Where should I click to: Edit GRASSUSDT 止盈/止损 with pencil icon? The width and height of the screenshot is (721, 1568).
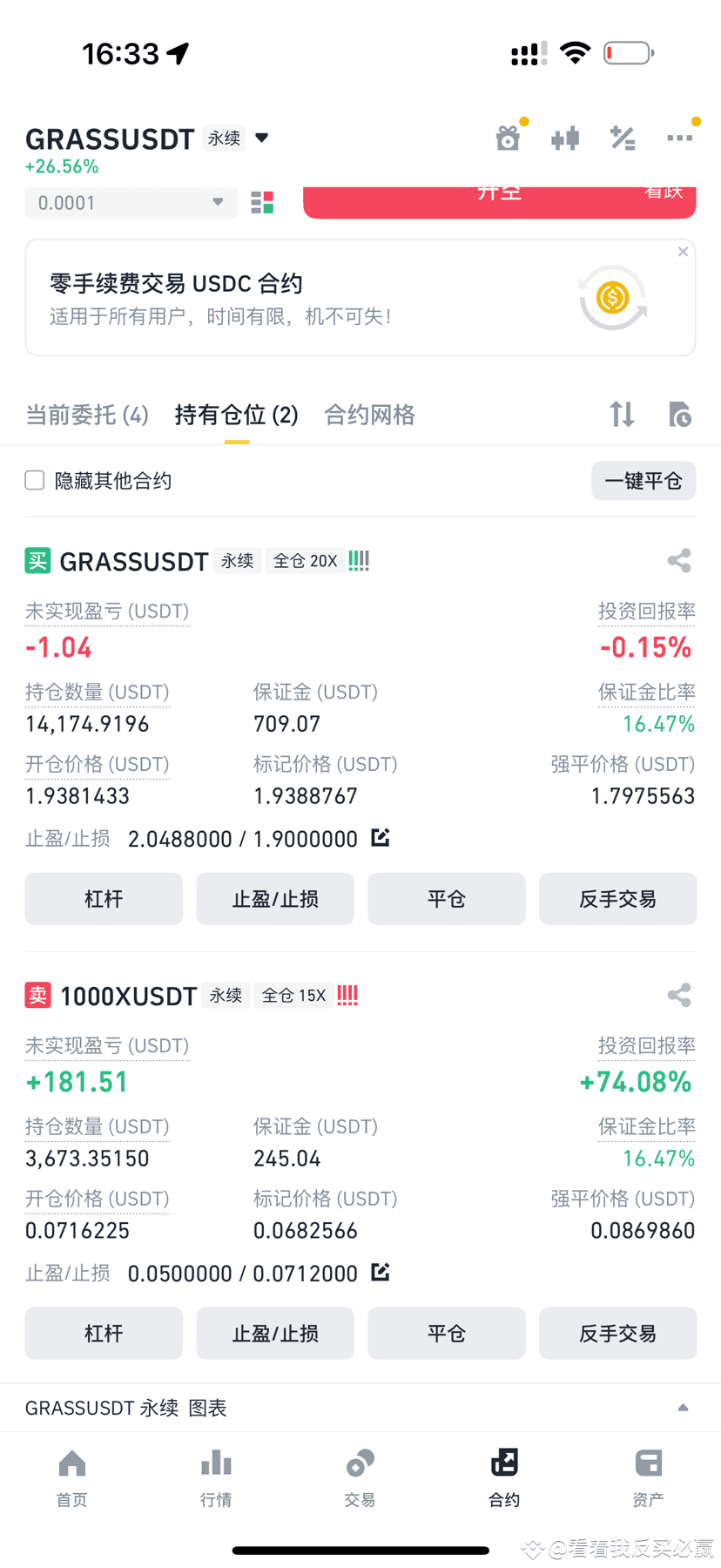tap(380, 837)
